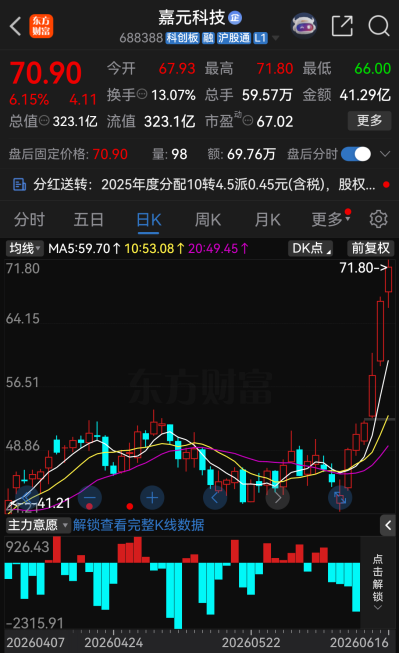Switch to the 分时 tab
399x653 pixels.
(29, 219)
